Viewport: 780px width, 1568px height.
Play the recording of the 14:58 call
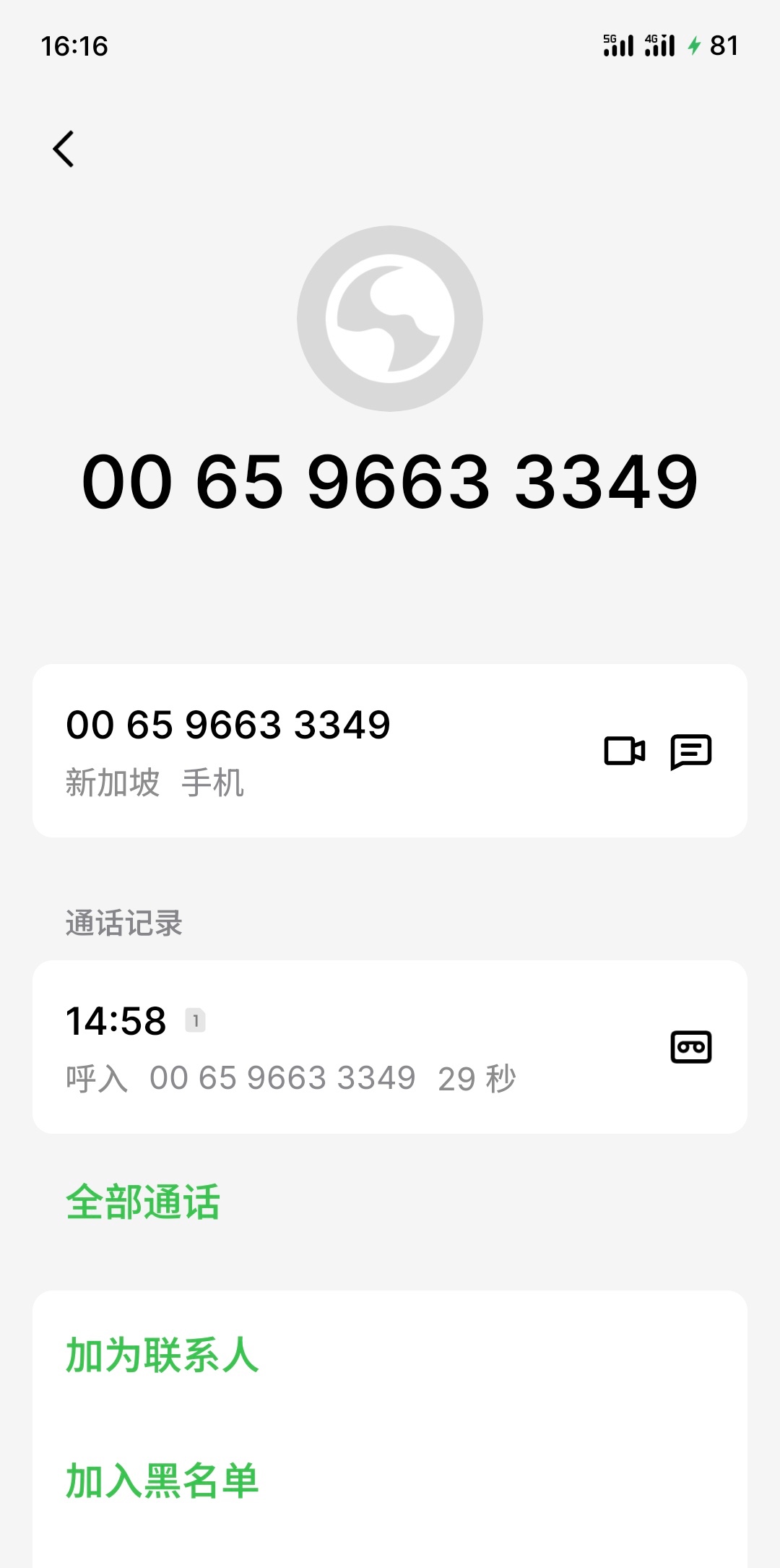[691, 1047]
